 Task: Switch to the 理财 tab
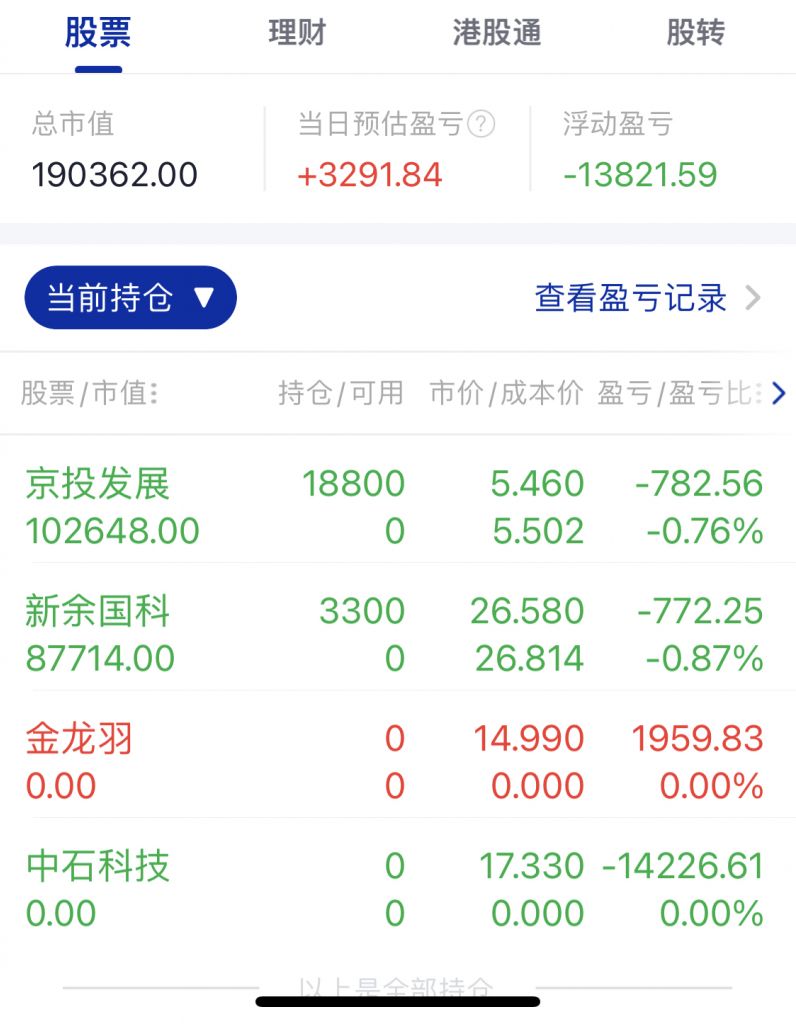click(297, 32)
